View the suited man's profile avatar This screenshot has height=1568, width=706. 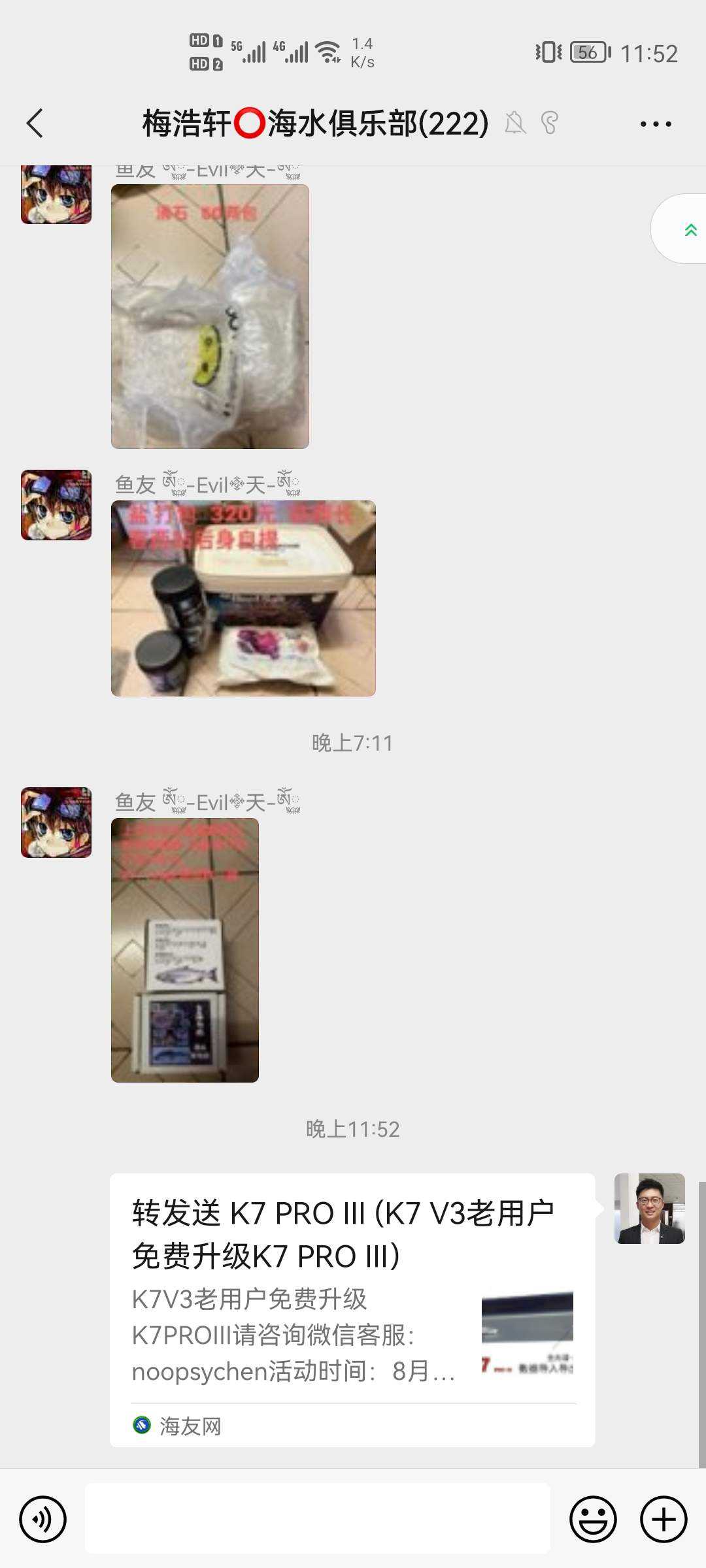tap(649, 1208)
